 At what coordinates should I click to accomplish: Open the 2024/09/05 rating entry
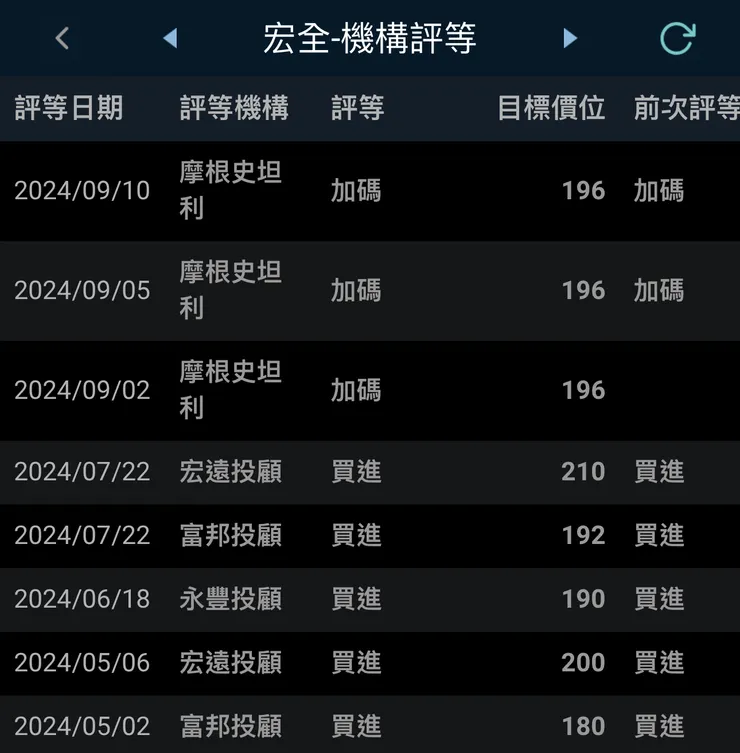coord(370,290)
